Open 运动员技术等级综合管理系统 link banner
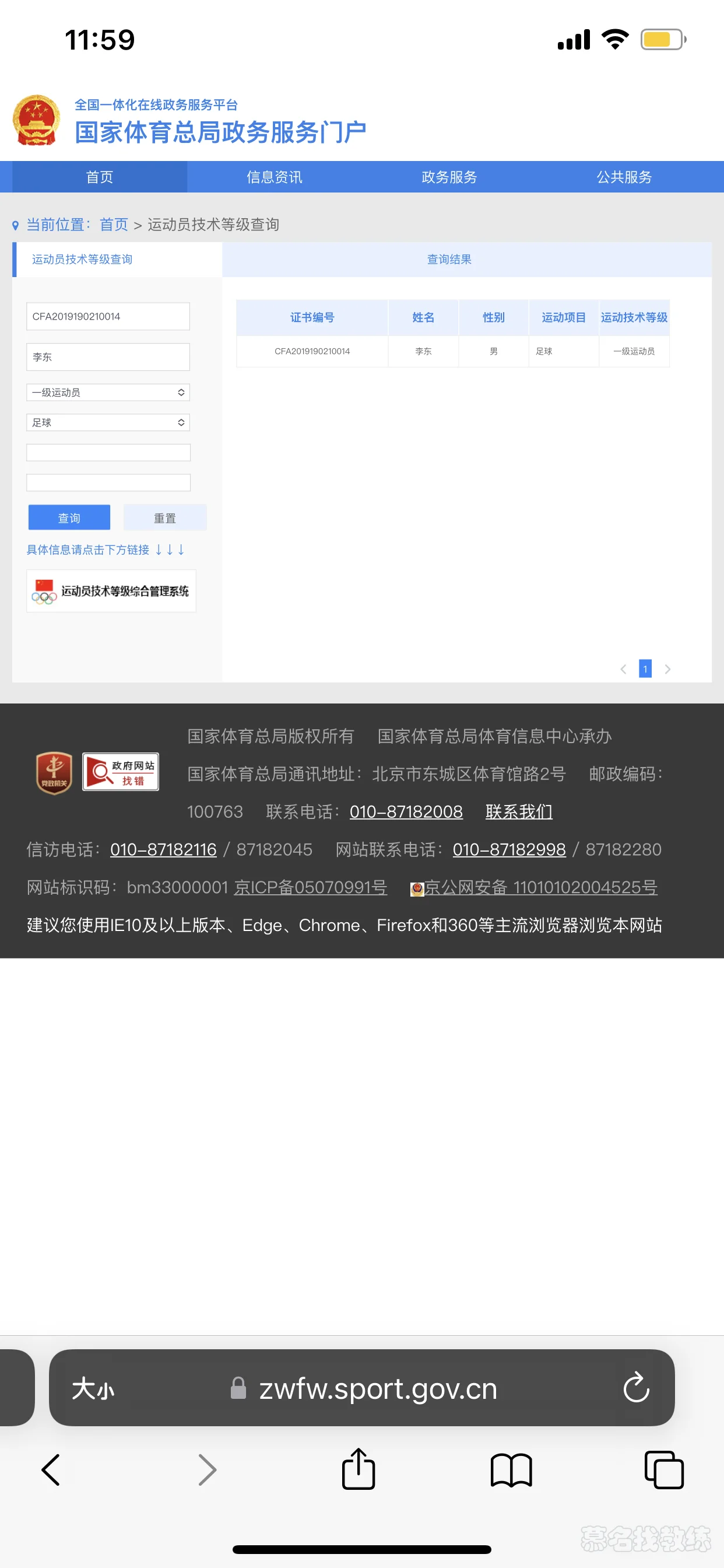This screenshot has height=1568, width=724. [111, 591]
